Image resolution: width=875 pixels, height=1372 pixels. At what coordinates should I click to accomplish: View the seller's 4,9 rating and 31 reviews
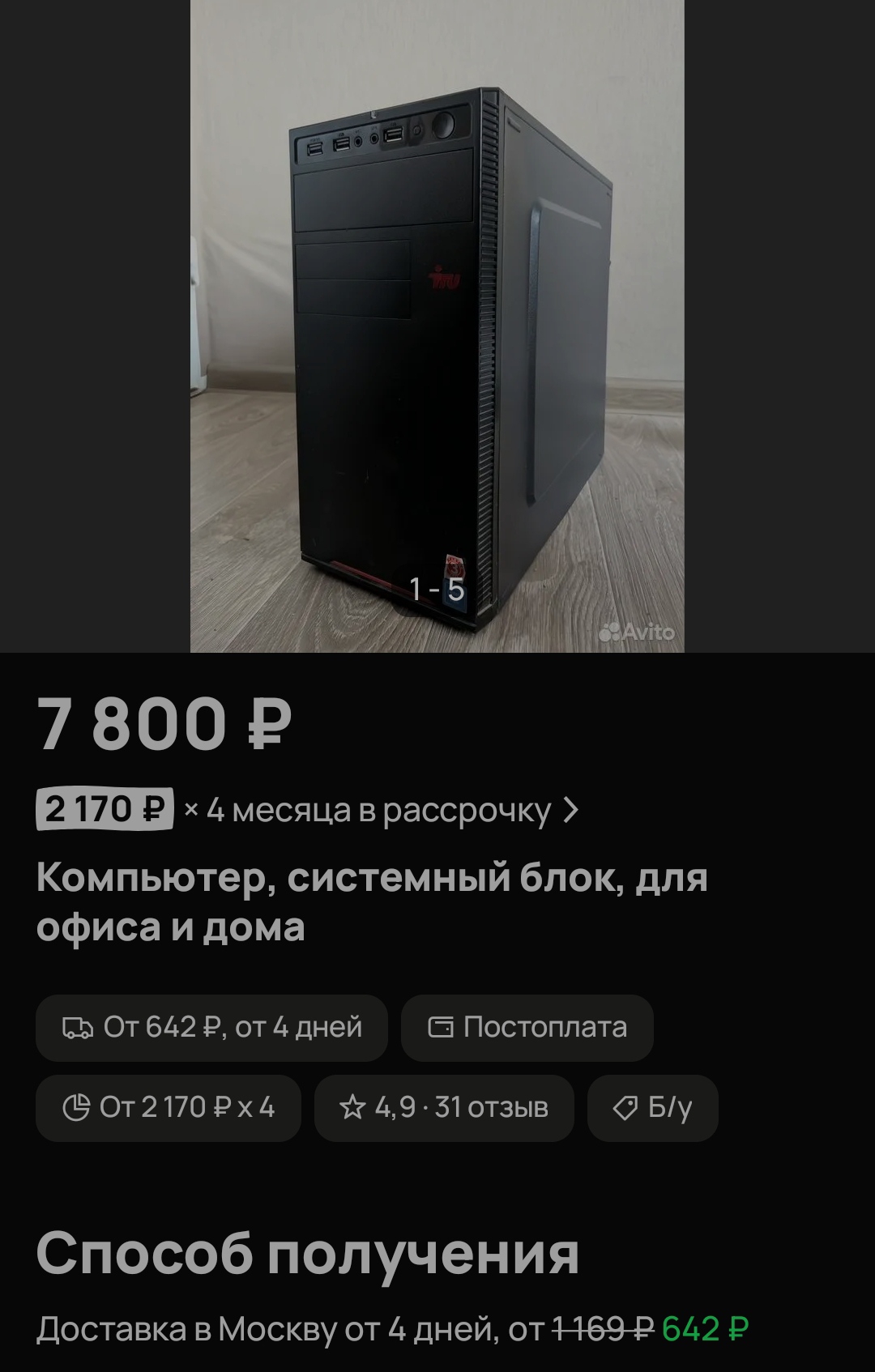click(444, 1108)
